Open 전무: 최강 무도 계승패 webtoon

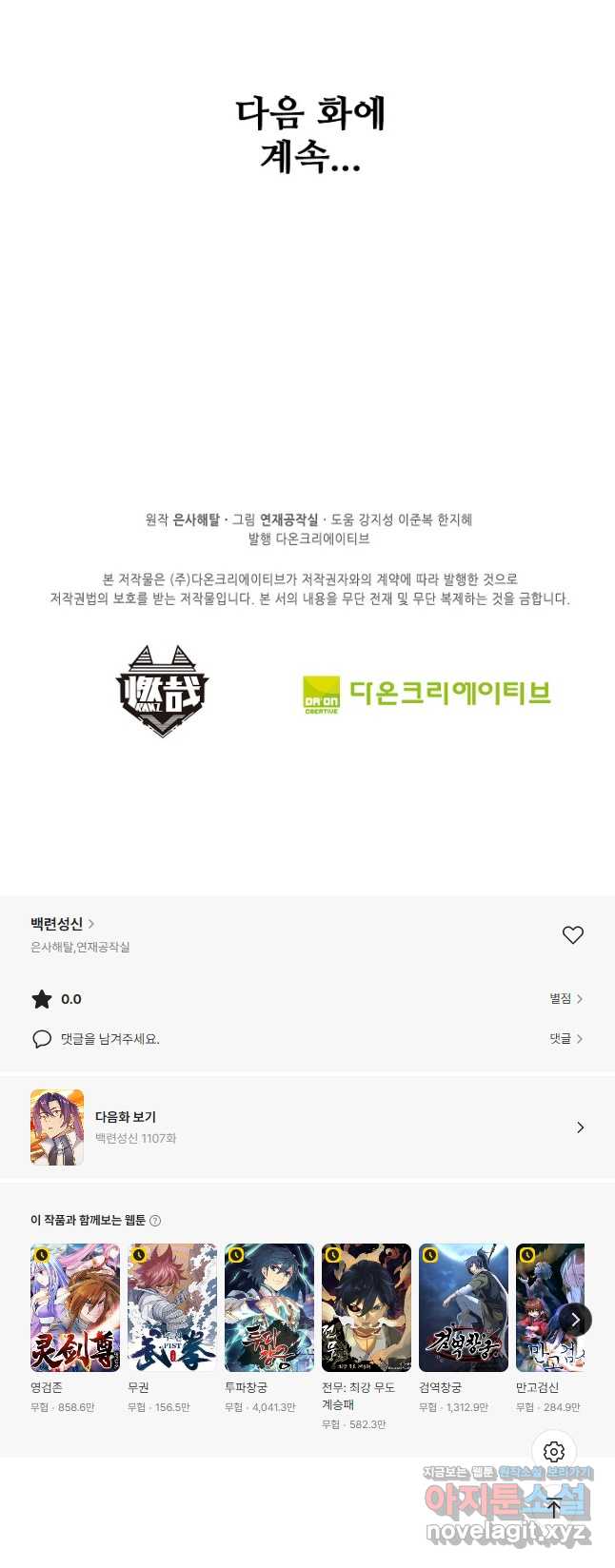(367, 1307)
